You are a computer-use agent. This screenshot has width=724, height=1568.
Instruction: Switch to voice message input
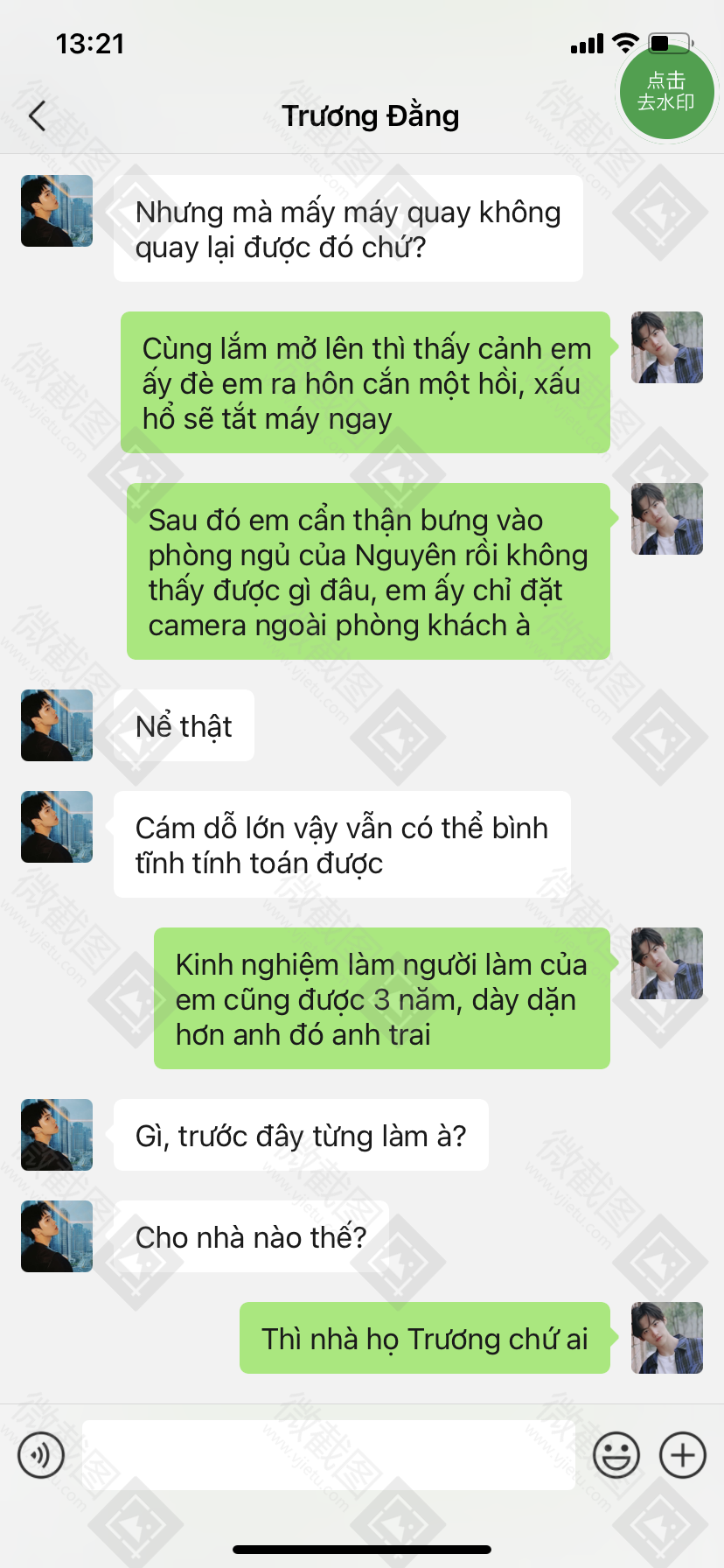(x=41, y=1455)
